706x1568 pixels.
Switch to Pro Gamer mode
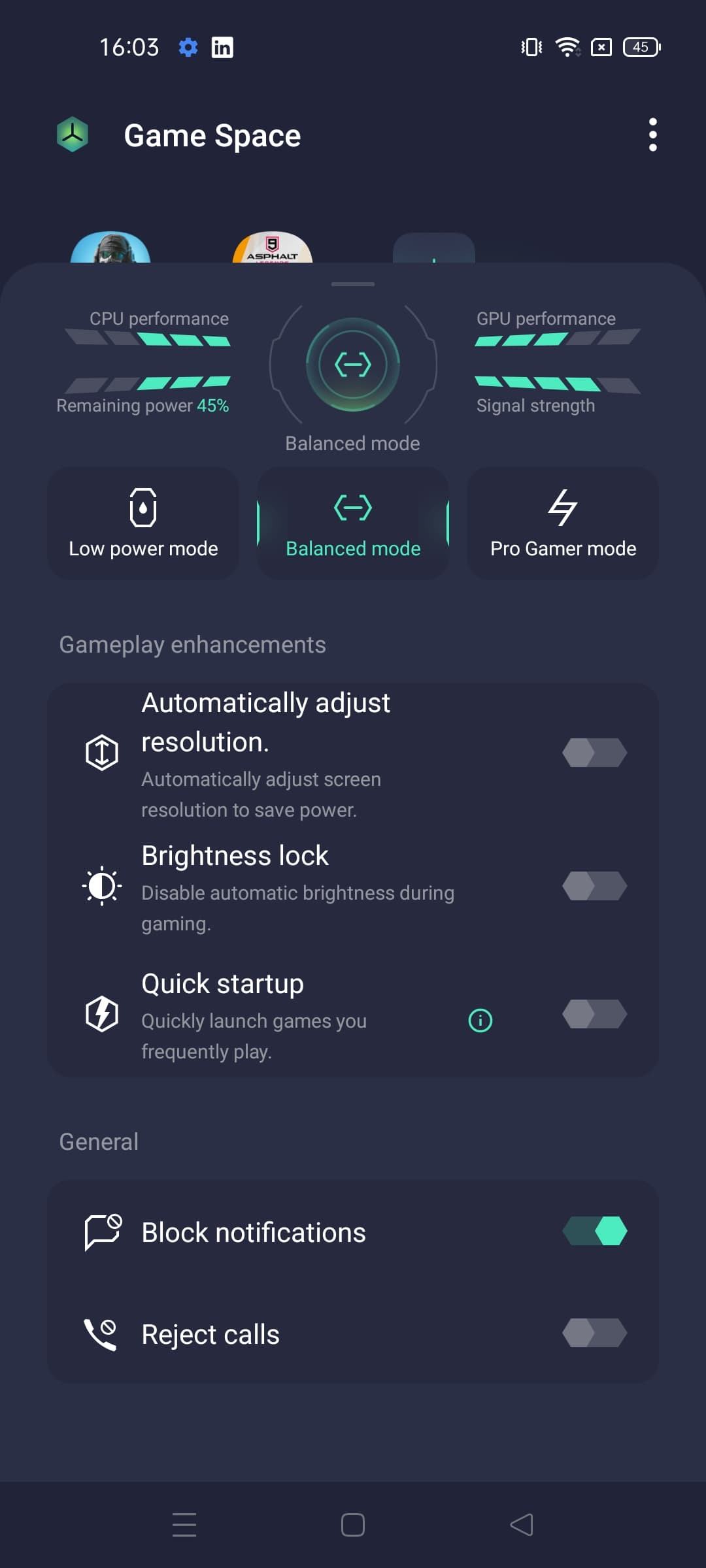[563, 523]
